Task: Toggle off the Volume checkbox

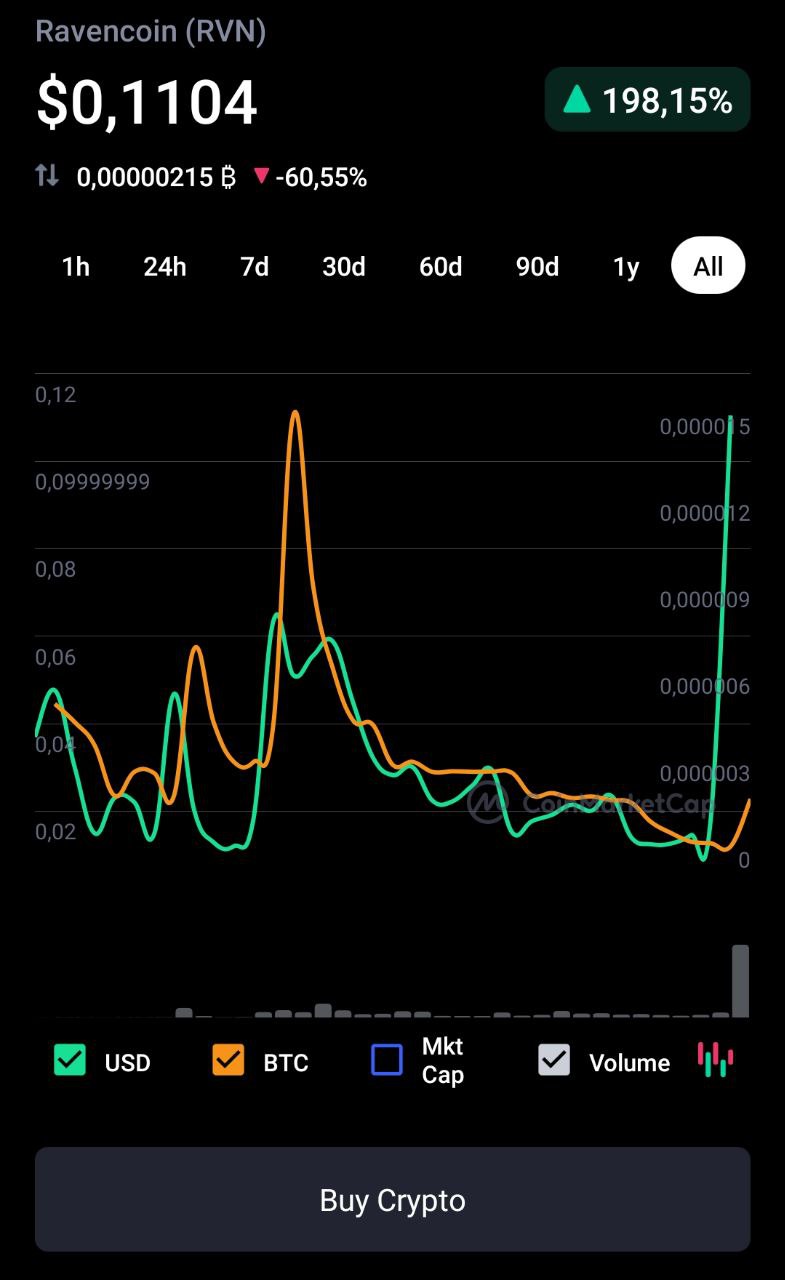Action: pos(554,1060)
